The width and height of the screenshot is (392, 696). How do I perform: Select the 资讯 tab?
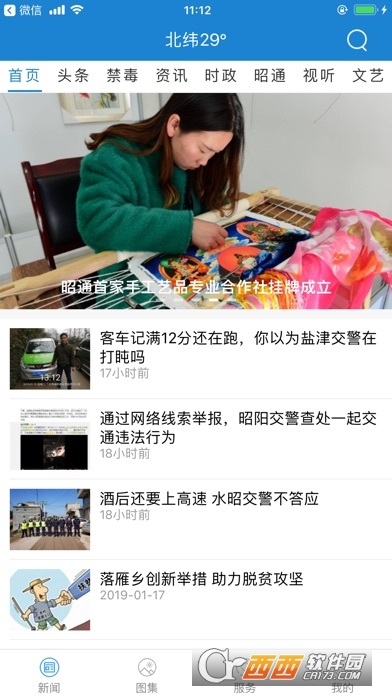point(171,75)
